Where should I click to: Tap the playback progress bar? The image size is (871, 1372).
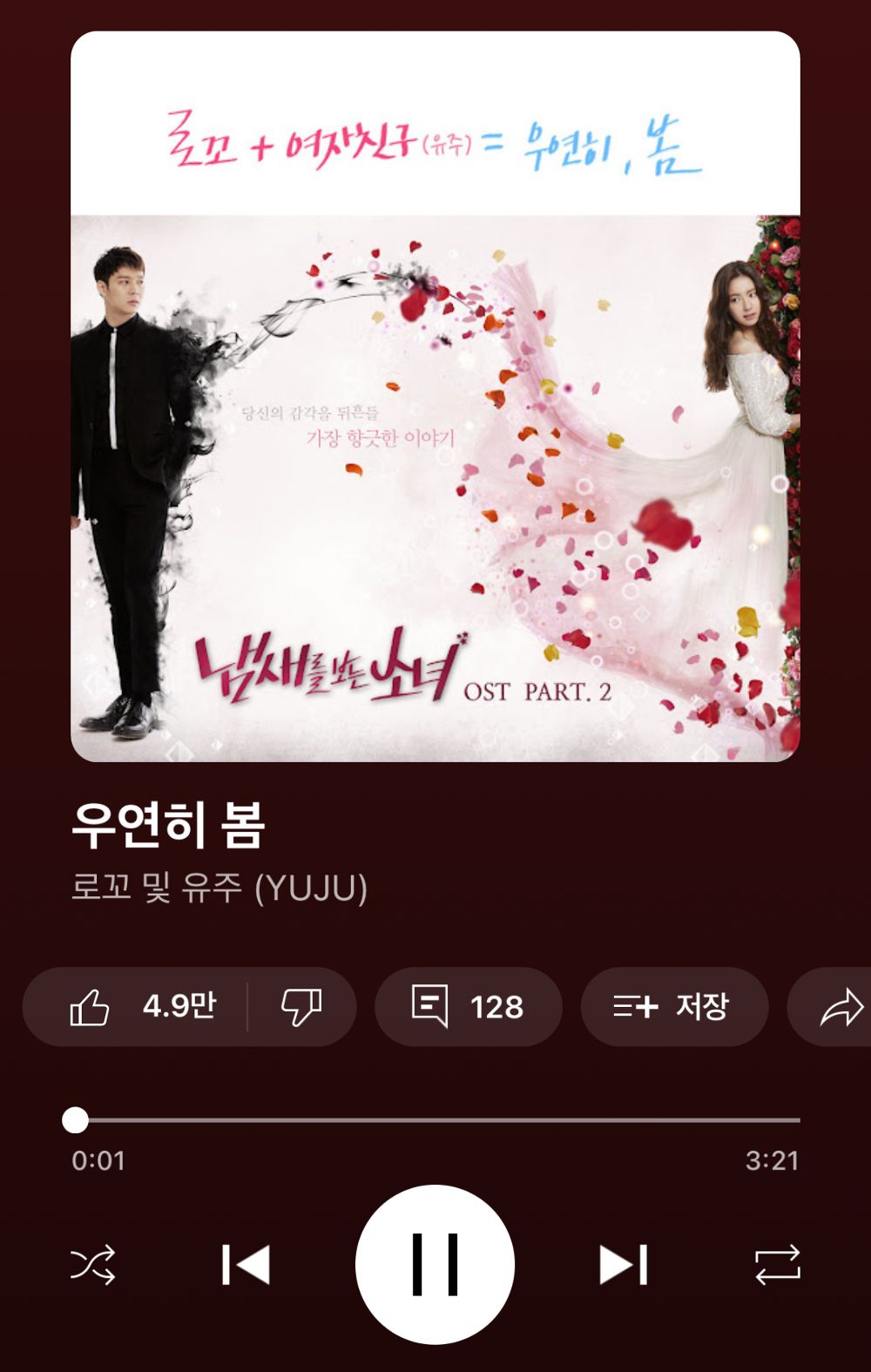point(435,1120)
